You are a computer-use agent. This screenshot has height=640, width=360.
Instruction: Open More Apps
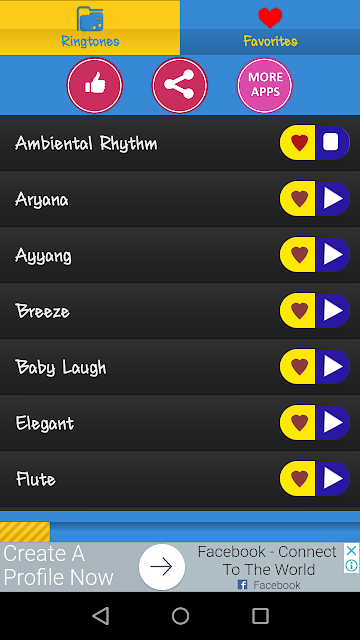(265, 85)
